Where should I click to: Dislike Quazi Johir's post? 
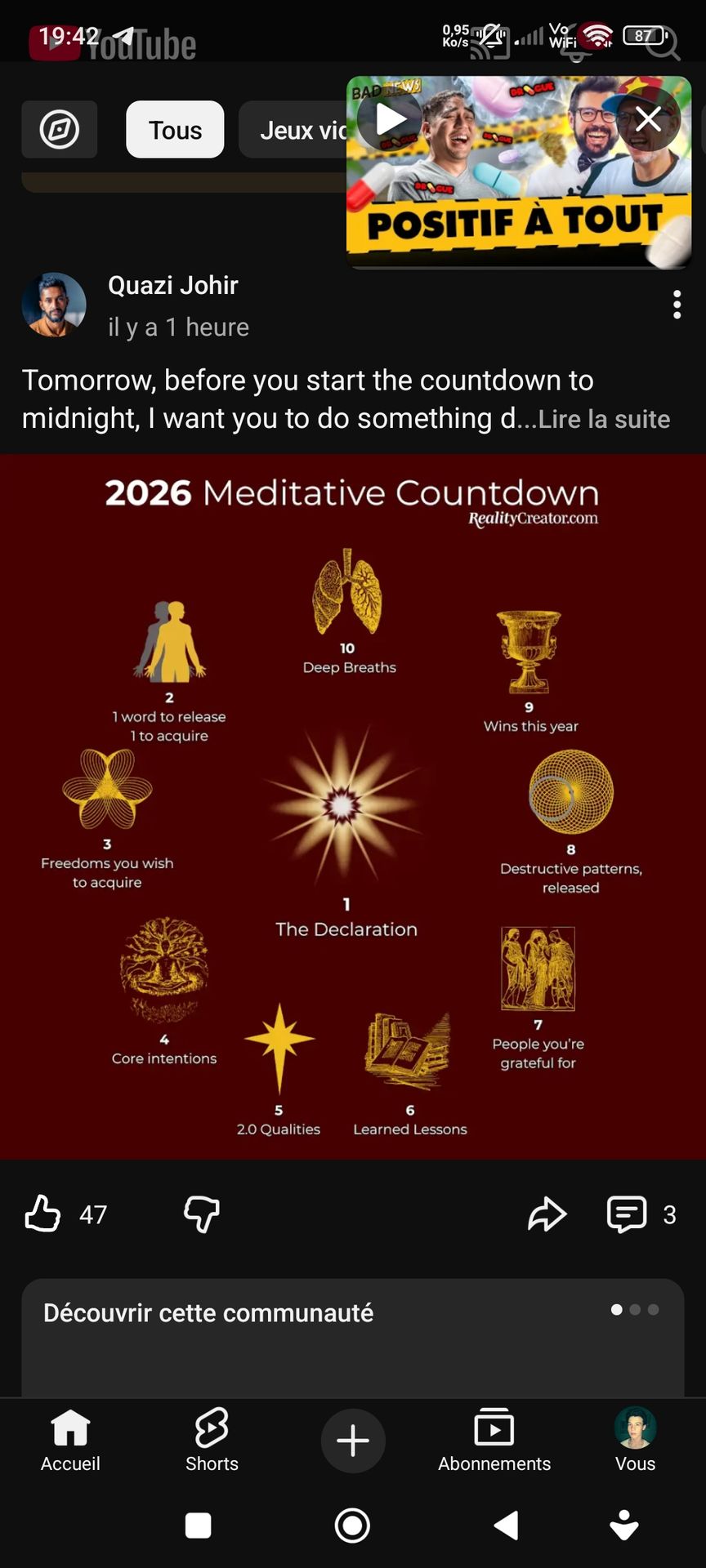coord(201,1214)
